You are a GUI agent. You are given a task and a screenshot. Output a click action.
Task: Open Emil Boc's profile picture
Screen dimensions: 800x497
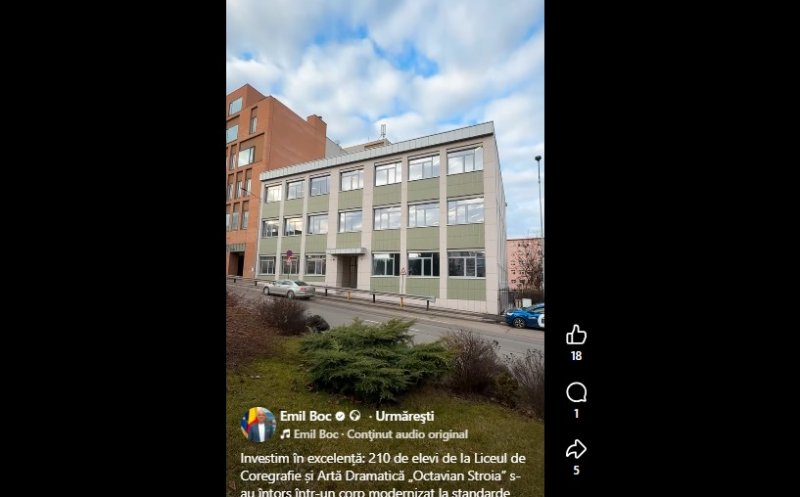point(258,424)
